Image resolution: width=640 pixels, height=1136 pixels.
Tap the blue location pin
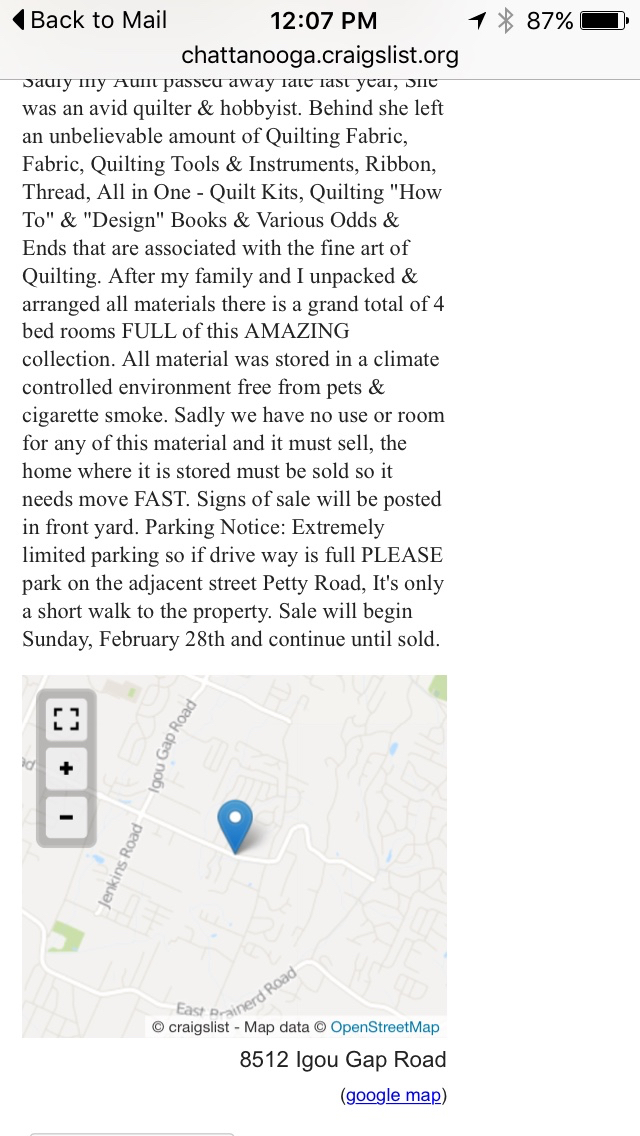pyautogui.click(x=235, y=824)
